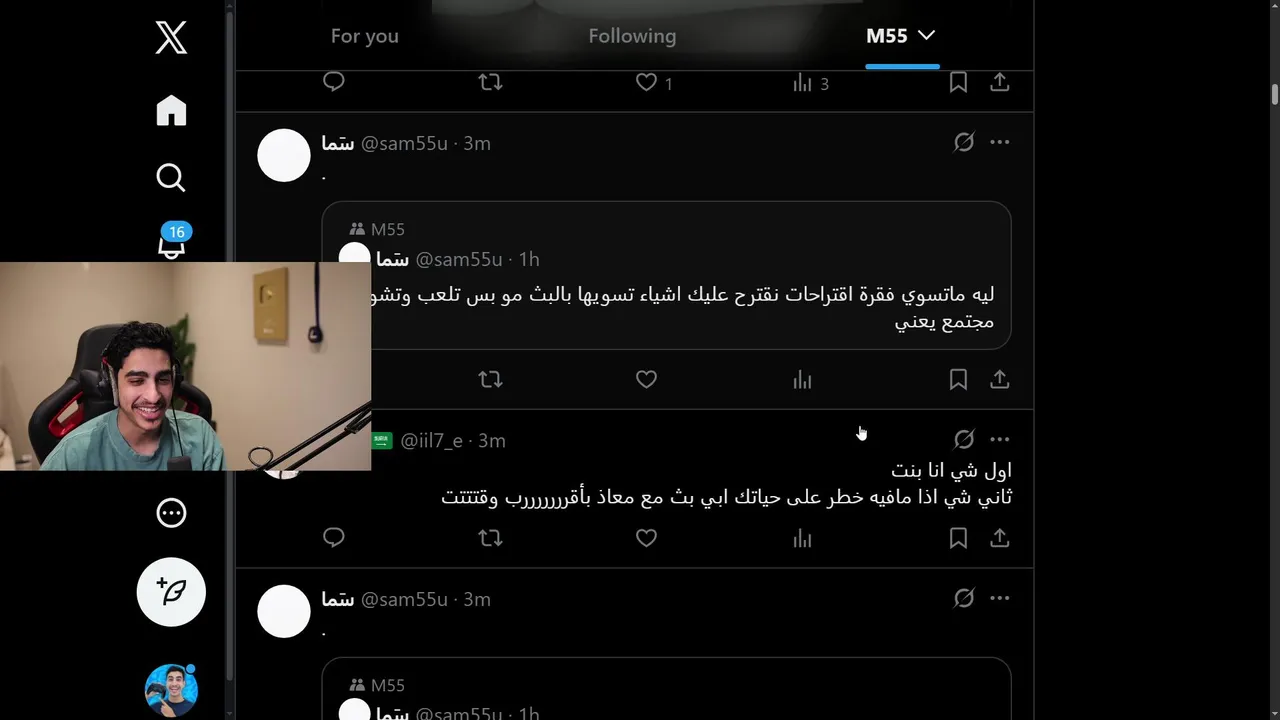Open the account profile avatar at bottom
This screenshot has height=720, width=1280.
171,690
